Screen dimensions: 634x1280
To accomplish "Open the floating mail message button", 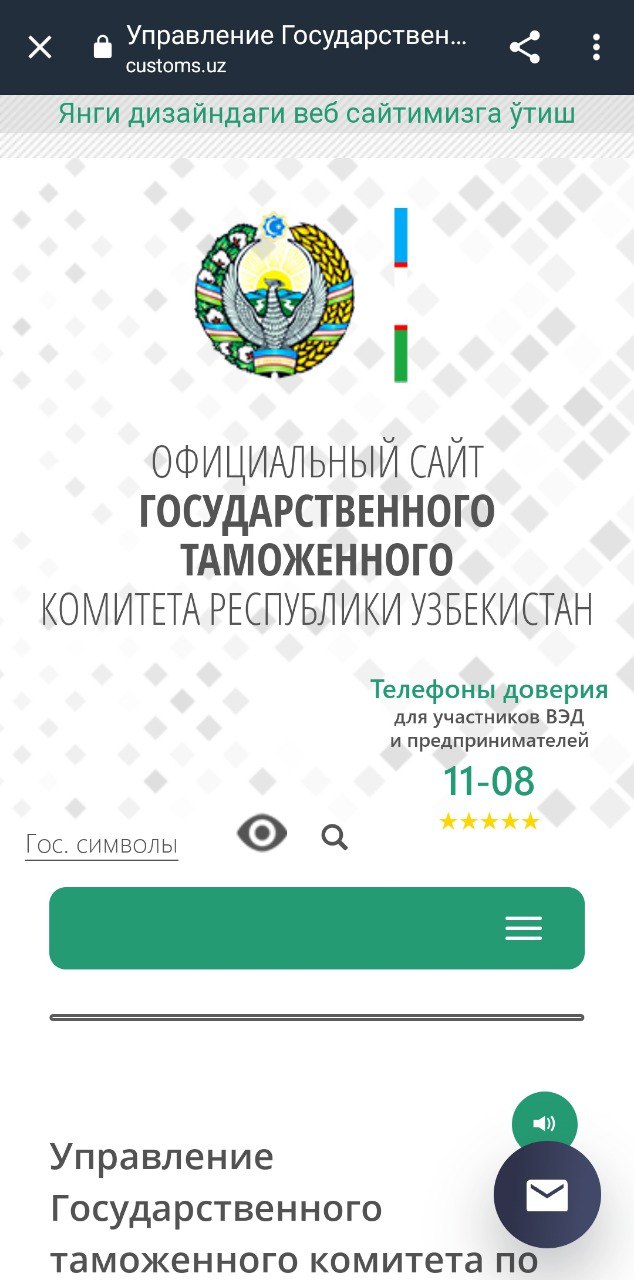I will (x=547, y=1195).
